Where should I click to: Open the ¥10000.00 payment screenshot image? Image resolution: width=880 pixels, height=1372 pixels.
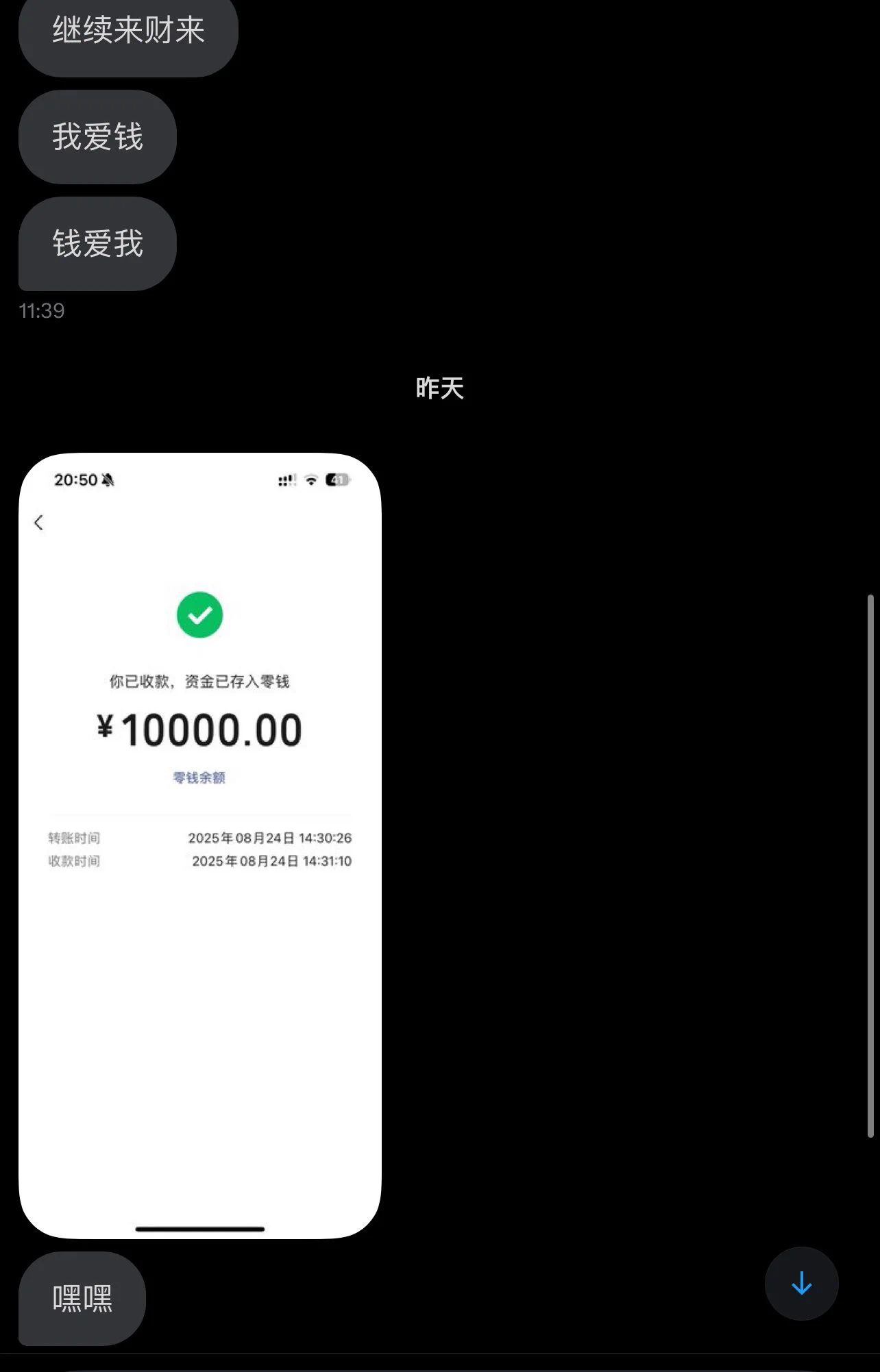(199, 845)
